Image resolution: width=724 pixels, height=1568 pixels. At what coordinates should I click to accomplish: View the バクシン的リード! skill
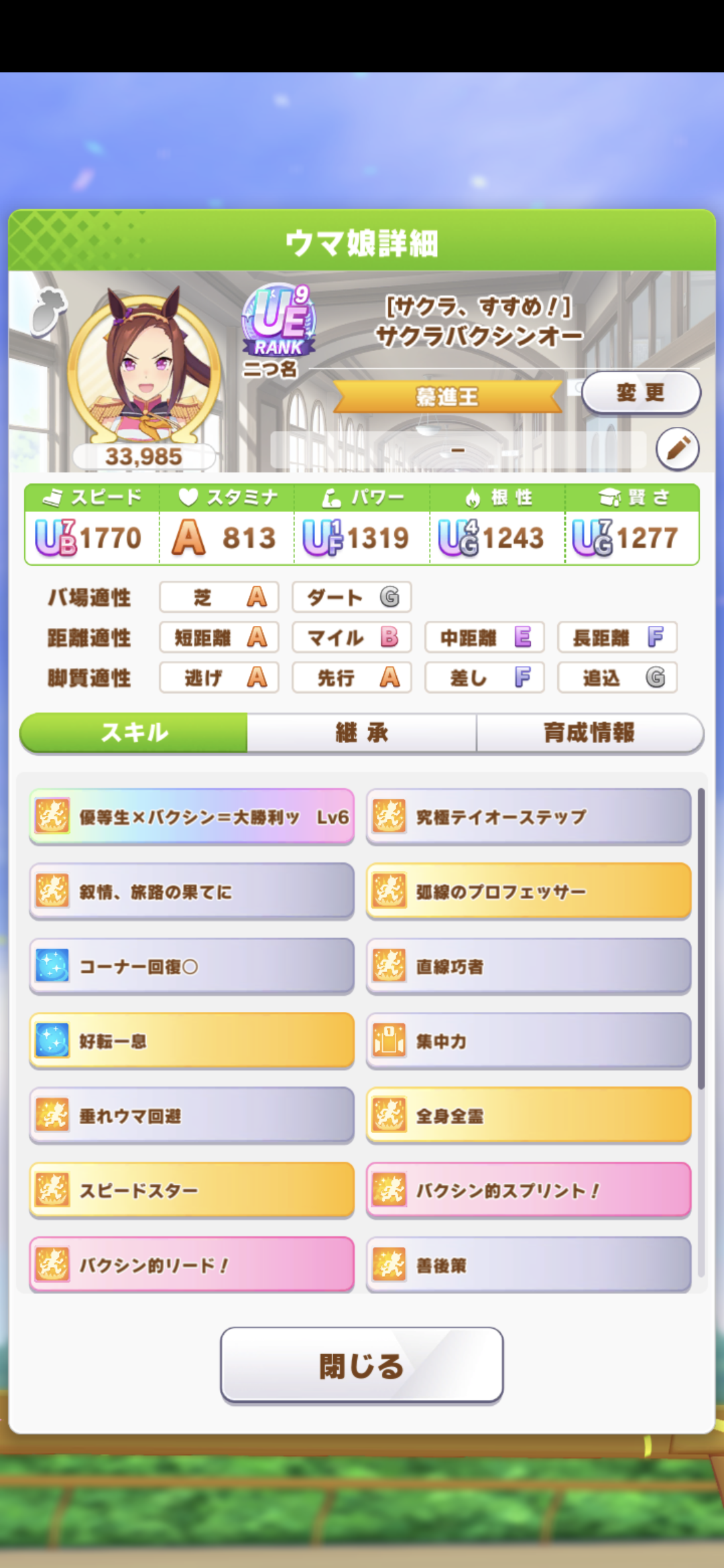pos(192,1265)
